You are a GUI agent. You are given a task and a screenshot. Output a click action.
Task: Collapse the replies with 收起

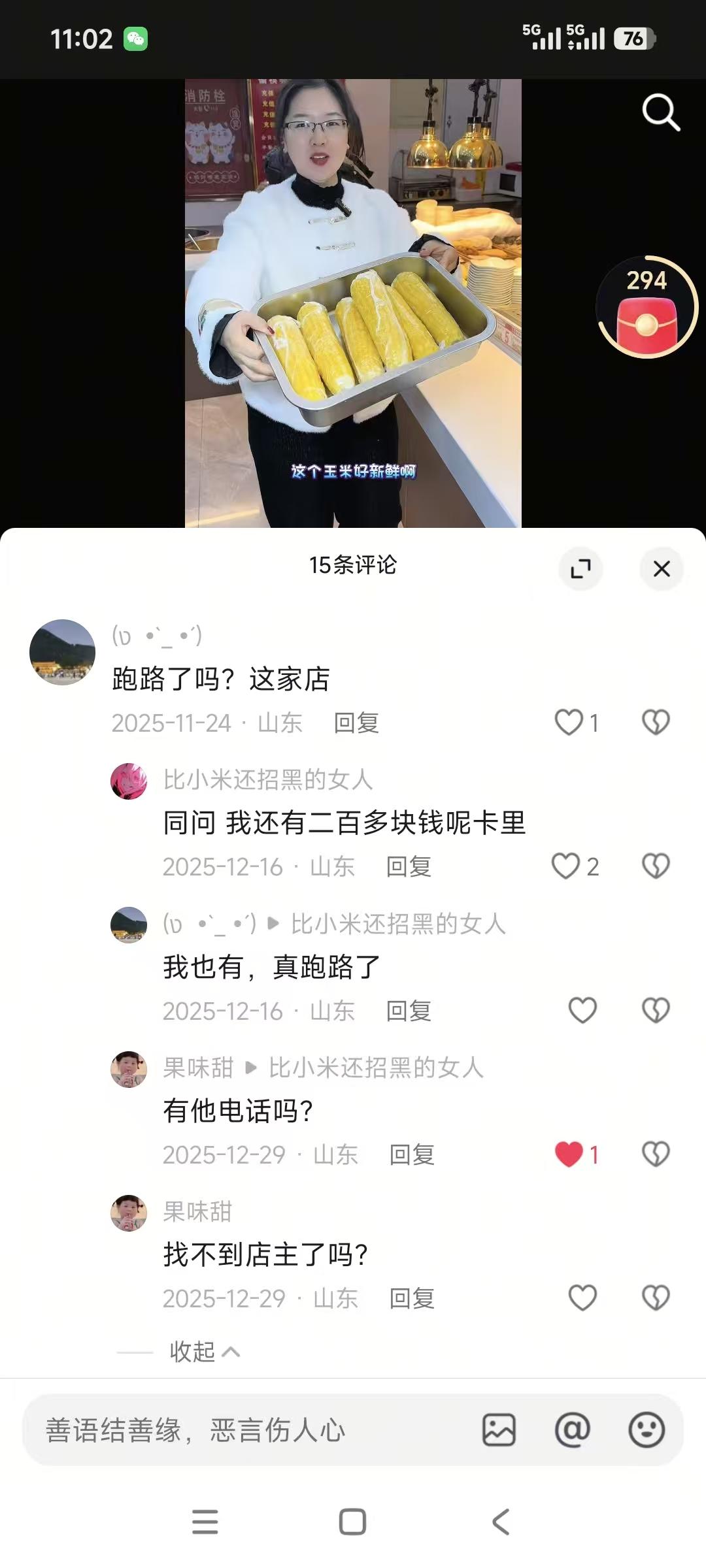coord(204,1352)
